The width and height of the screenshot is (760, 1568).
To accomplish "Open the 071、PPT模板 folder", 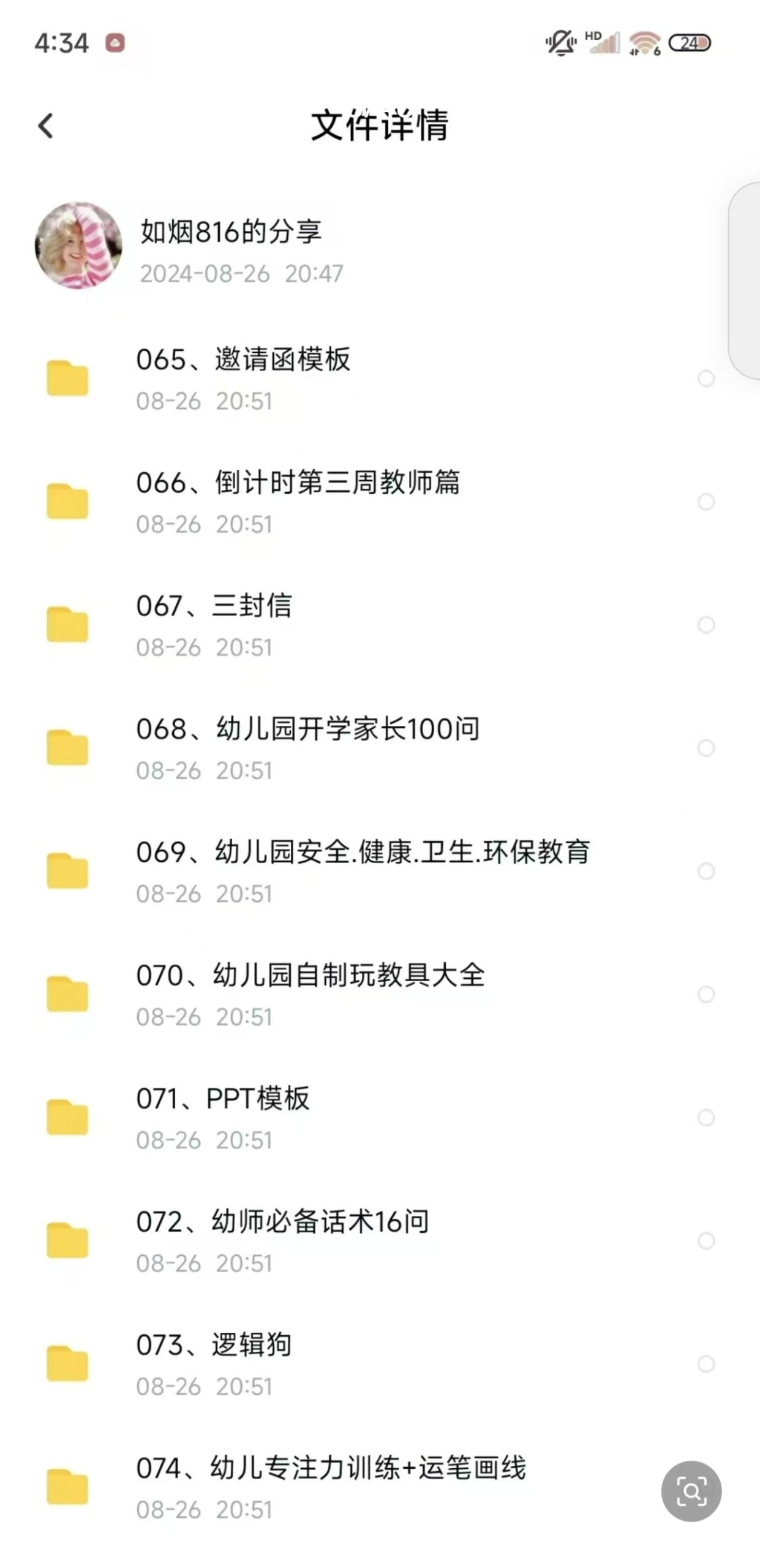I will [x=223, y=1099].
